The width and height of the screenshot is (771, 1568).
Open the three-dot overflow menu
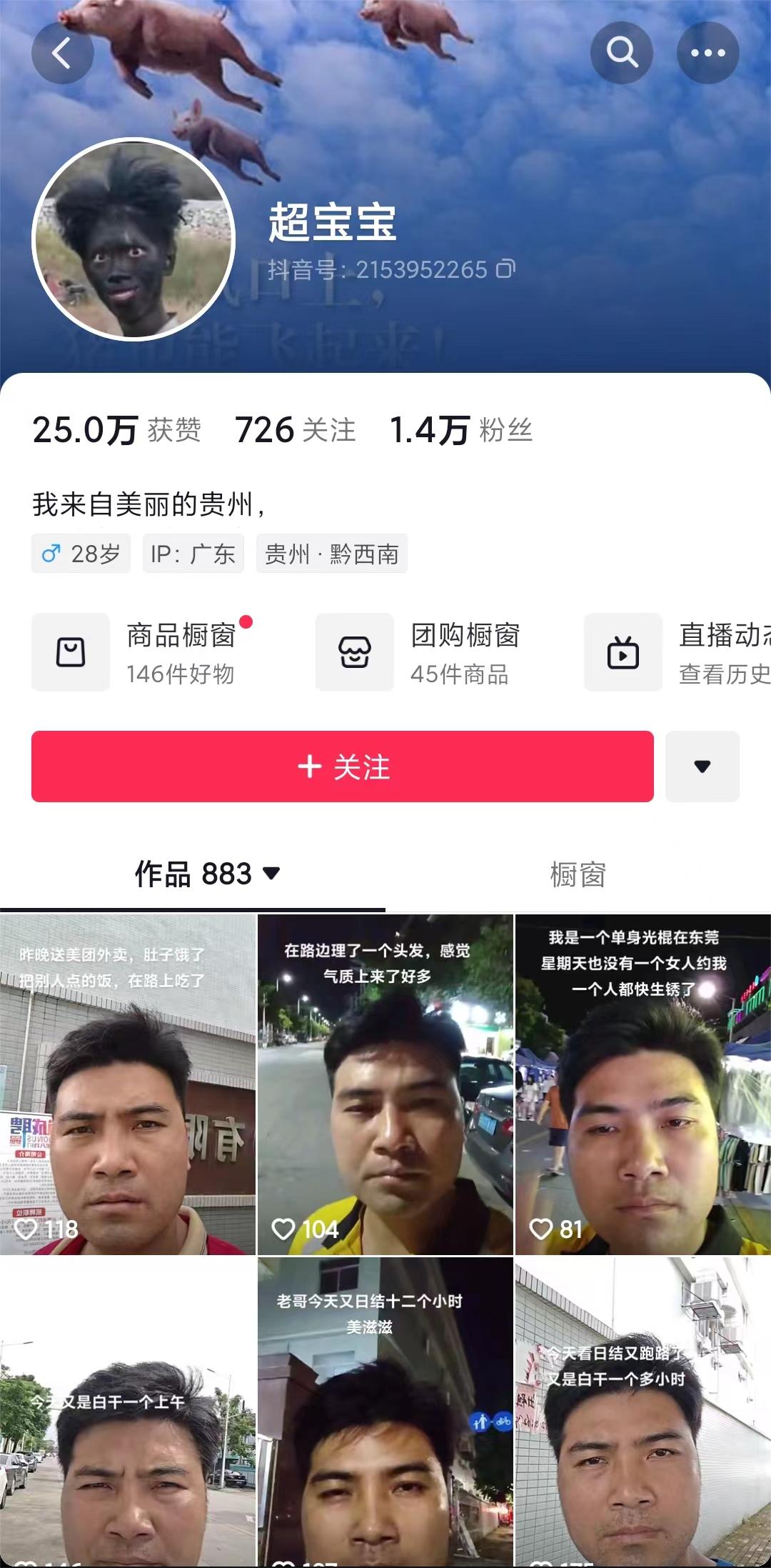(x=707, y=53)
